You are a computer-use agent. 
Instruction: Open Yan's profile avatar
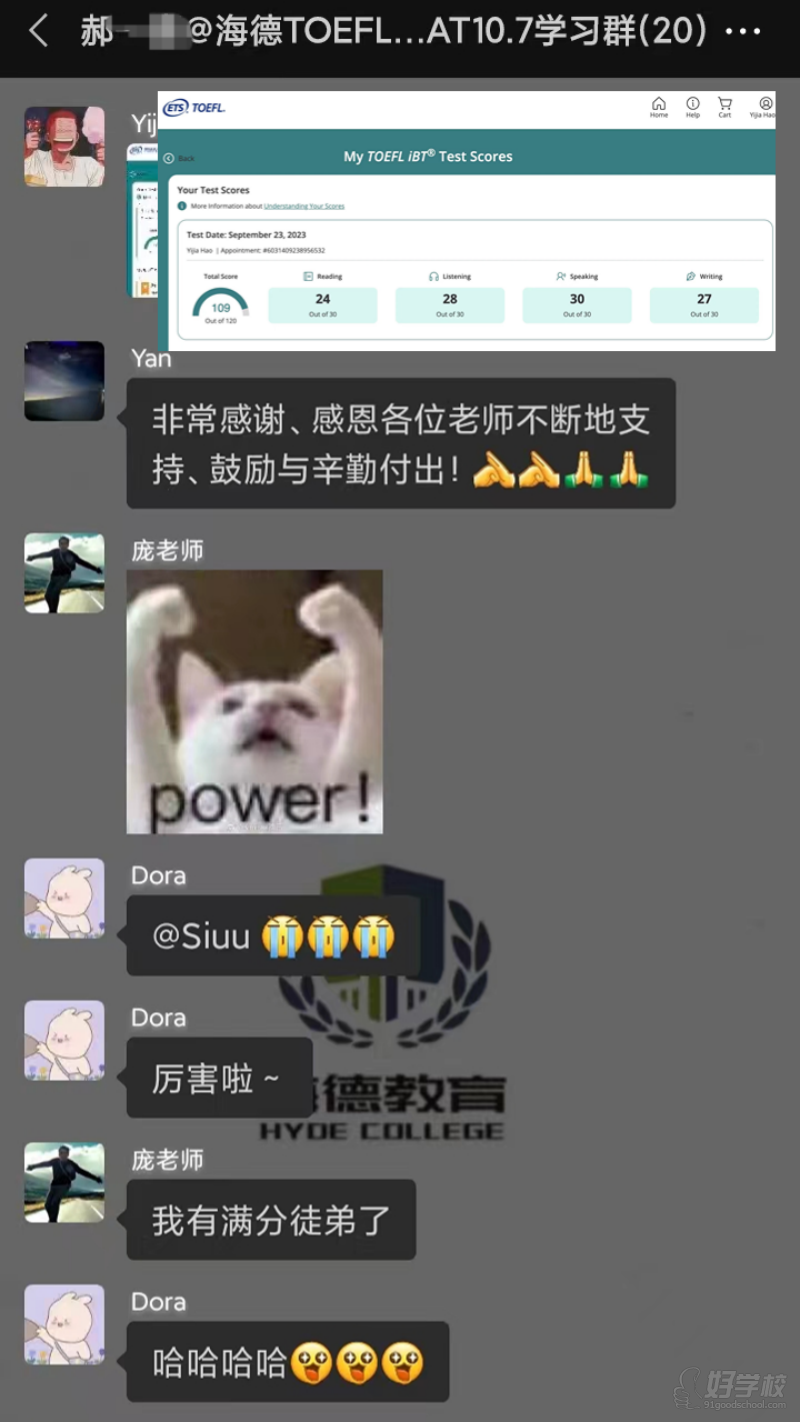pos(64,381)
